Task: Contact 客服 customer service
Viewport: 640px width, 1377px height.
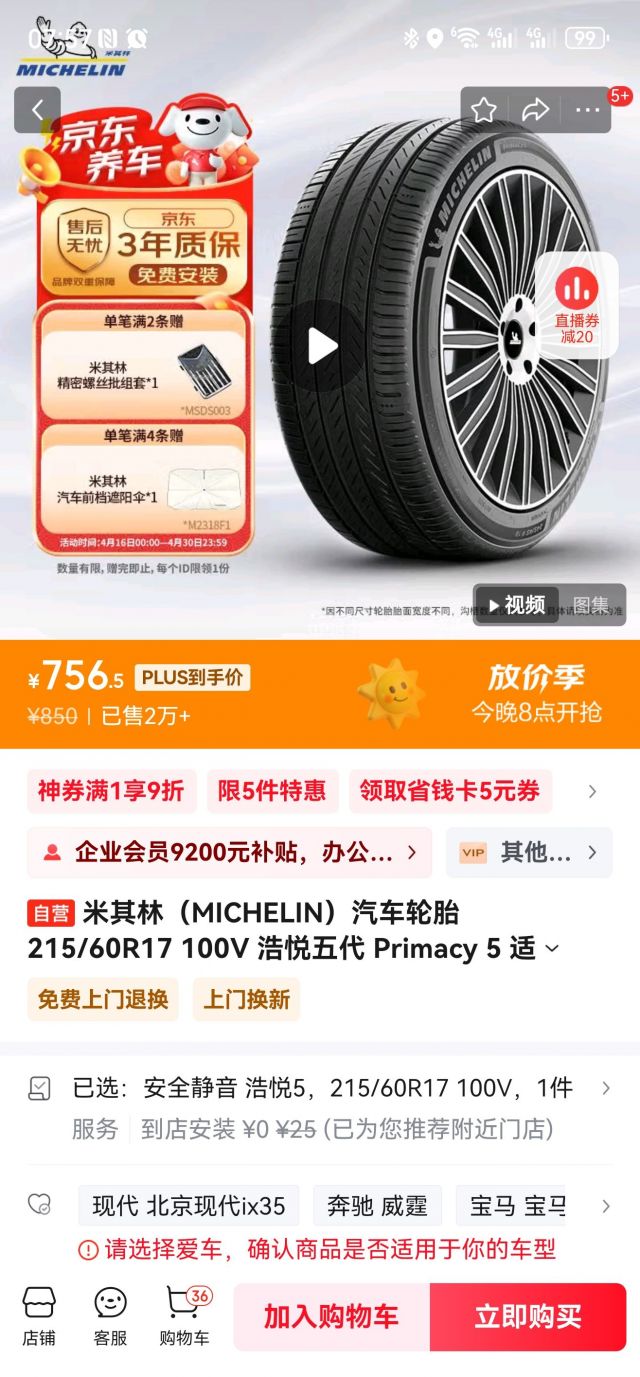Action: pos(110,1316)
